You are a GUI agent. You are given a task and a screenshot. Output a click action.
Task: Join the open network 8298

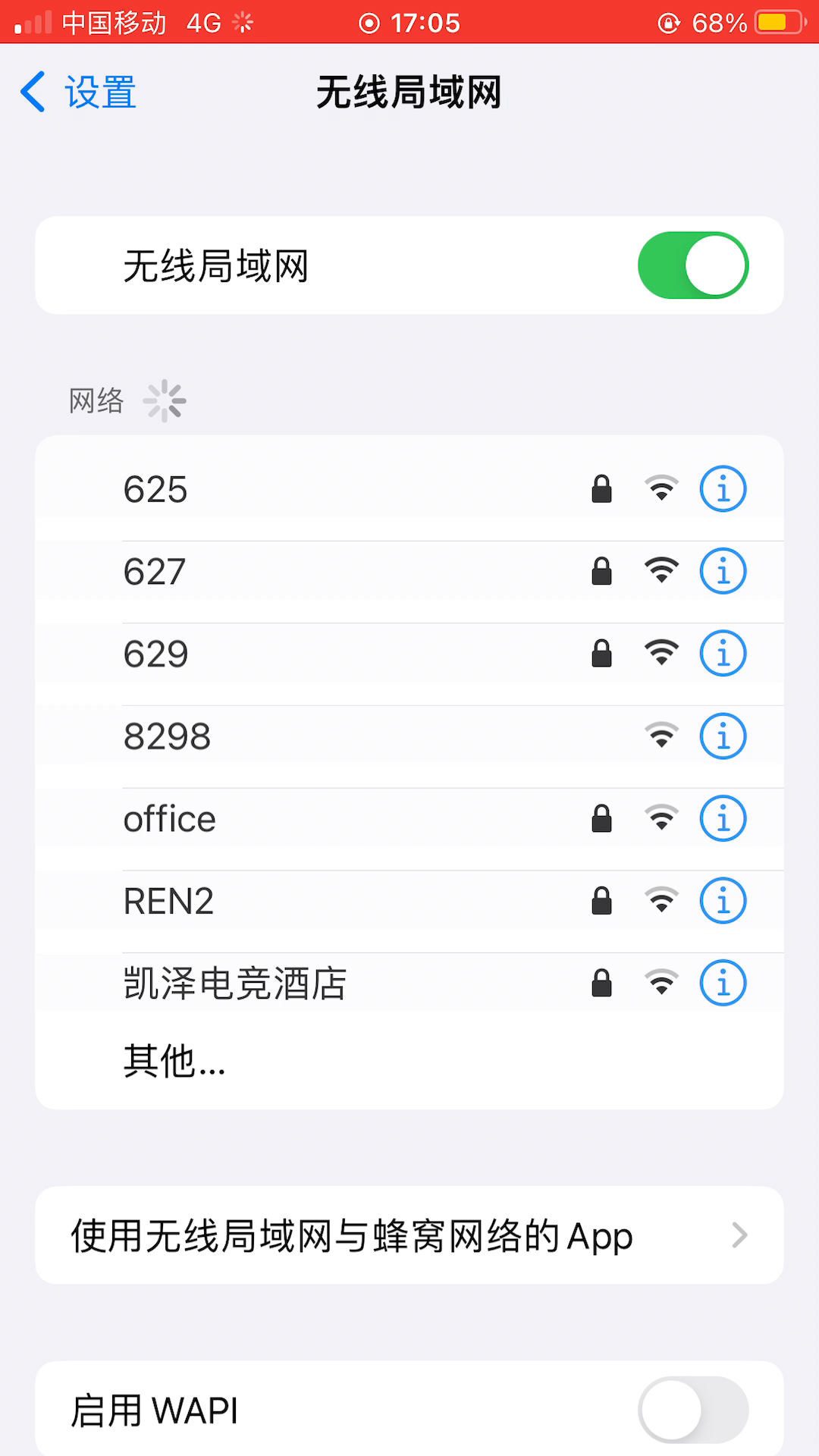(x=409, y=736)
